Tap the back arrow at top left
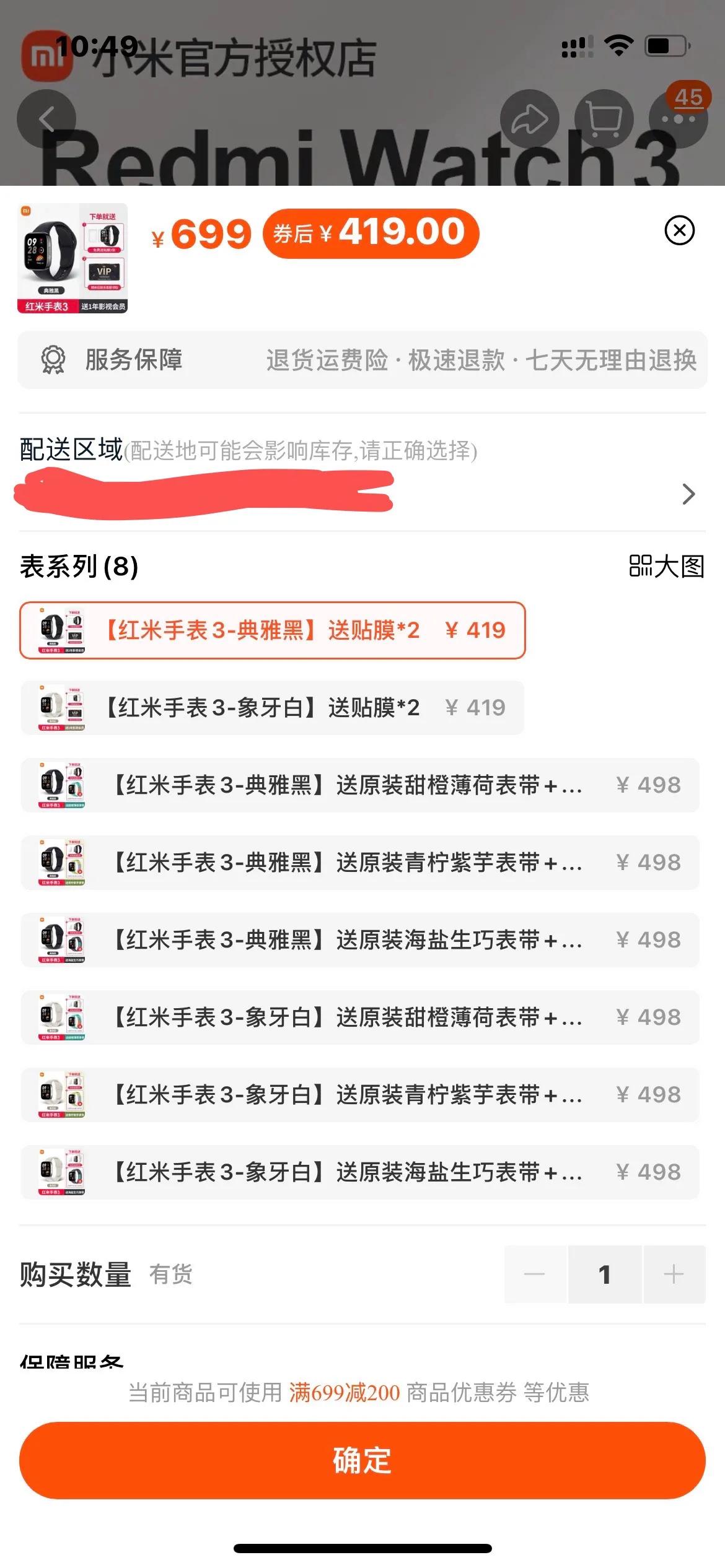This screenshot has height=1568, width=725. [x=46, y=118]
